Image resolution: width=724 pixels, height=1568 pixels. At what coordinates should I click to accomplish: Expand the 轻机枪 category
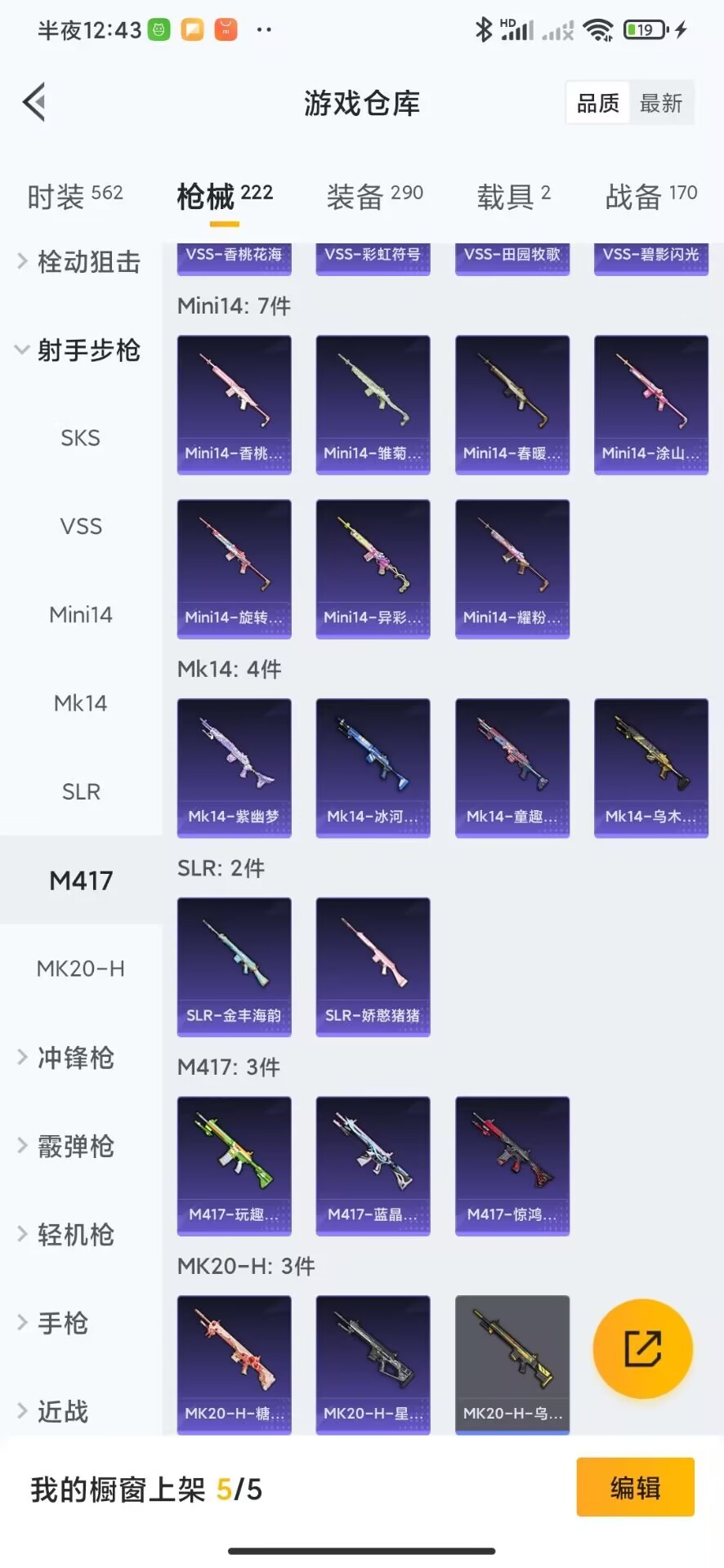coord(75,1235)
